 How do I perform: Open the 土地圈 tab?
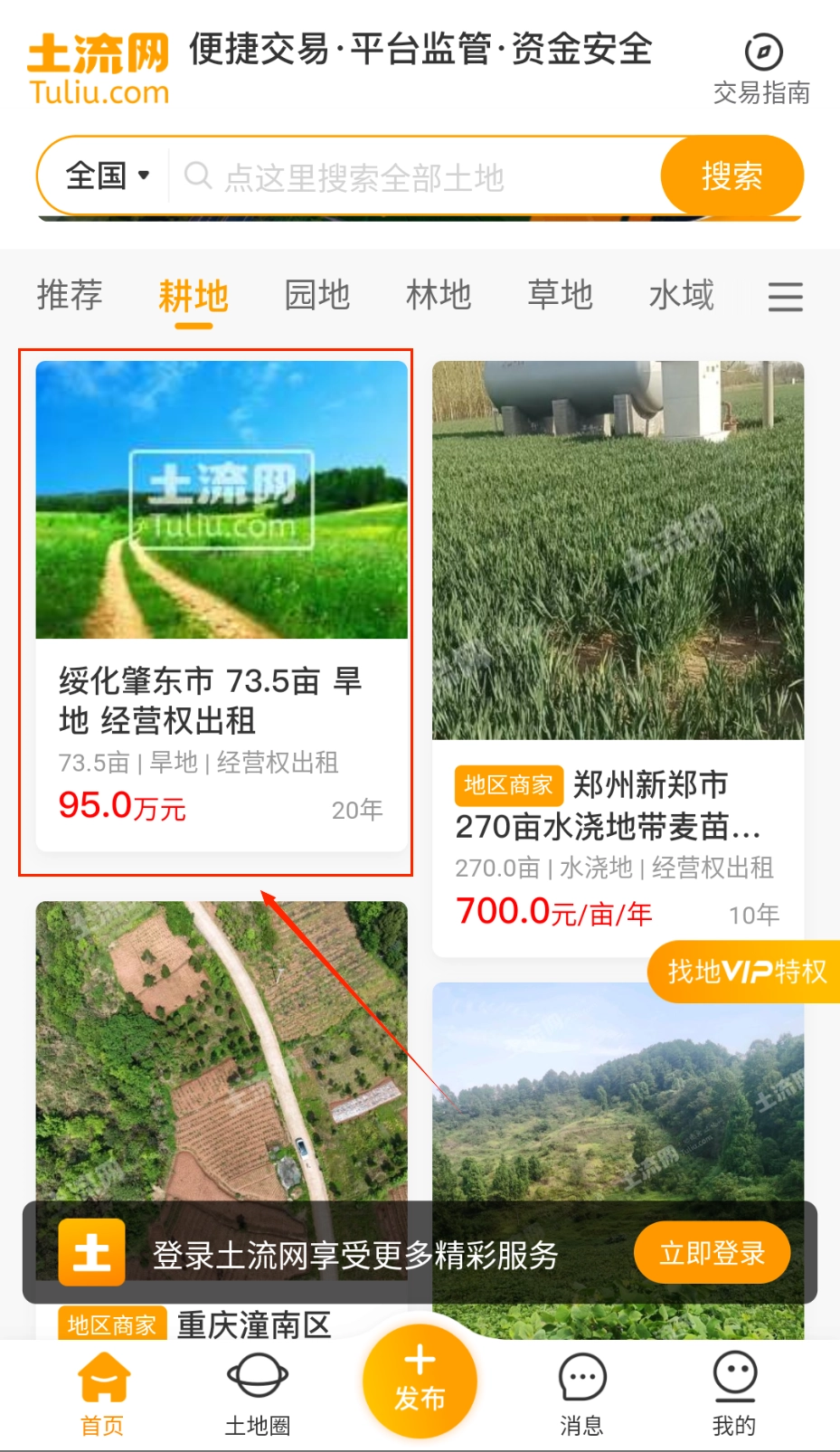pyautogui.click(x=258, y=1393)
